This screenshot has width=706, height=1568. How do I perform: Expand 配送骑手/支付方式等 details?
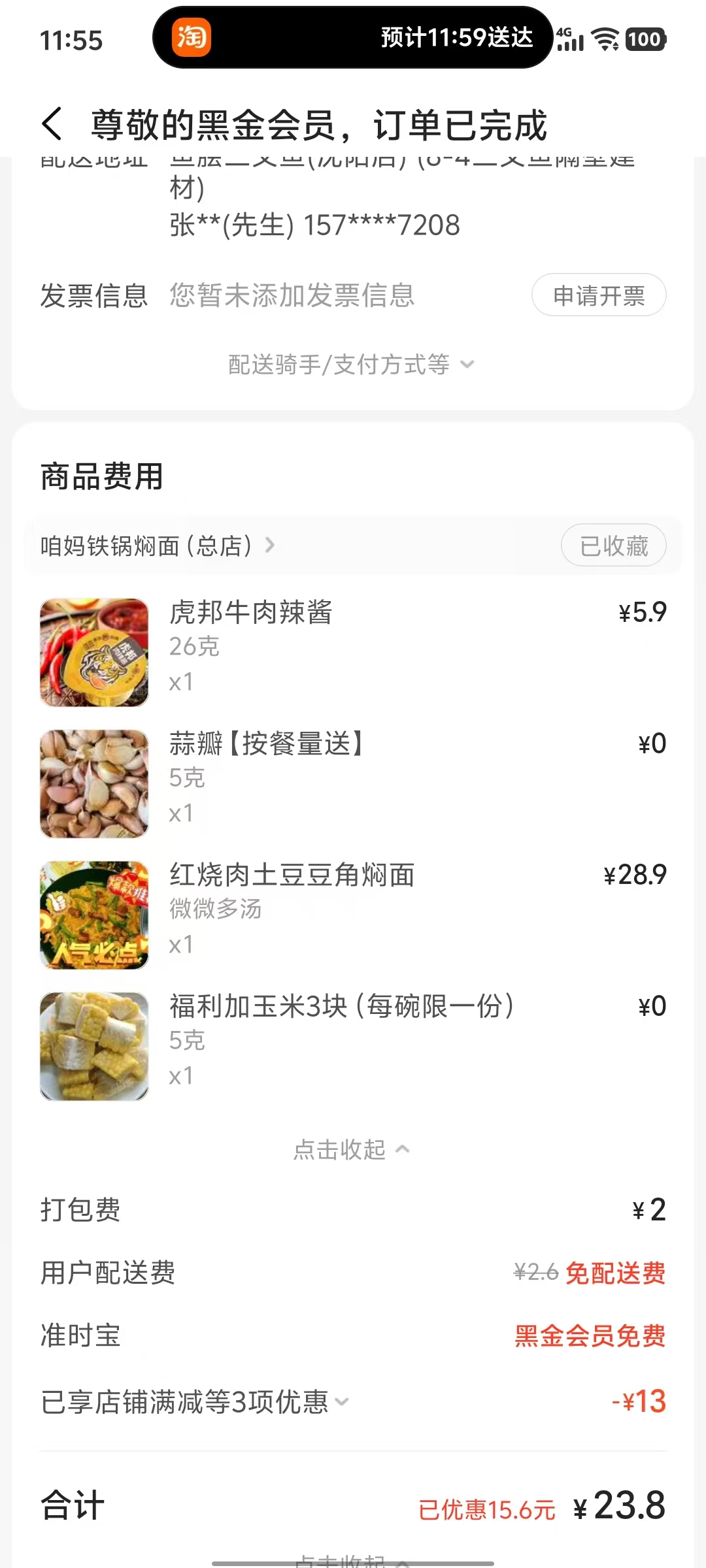[x=351, y=365]
